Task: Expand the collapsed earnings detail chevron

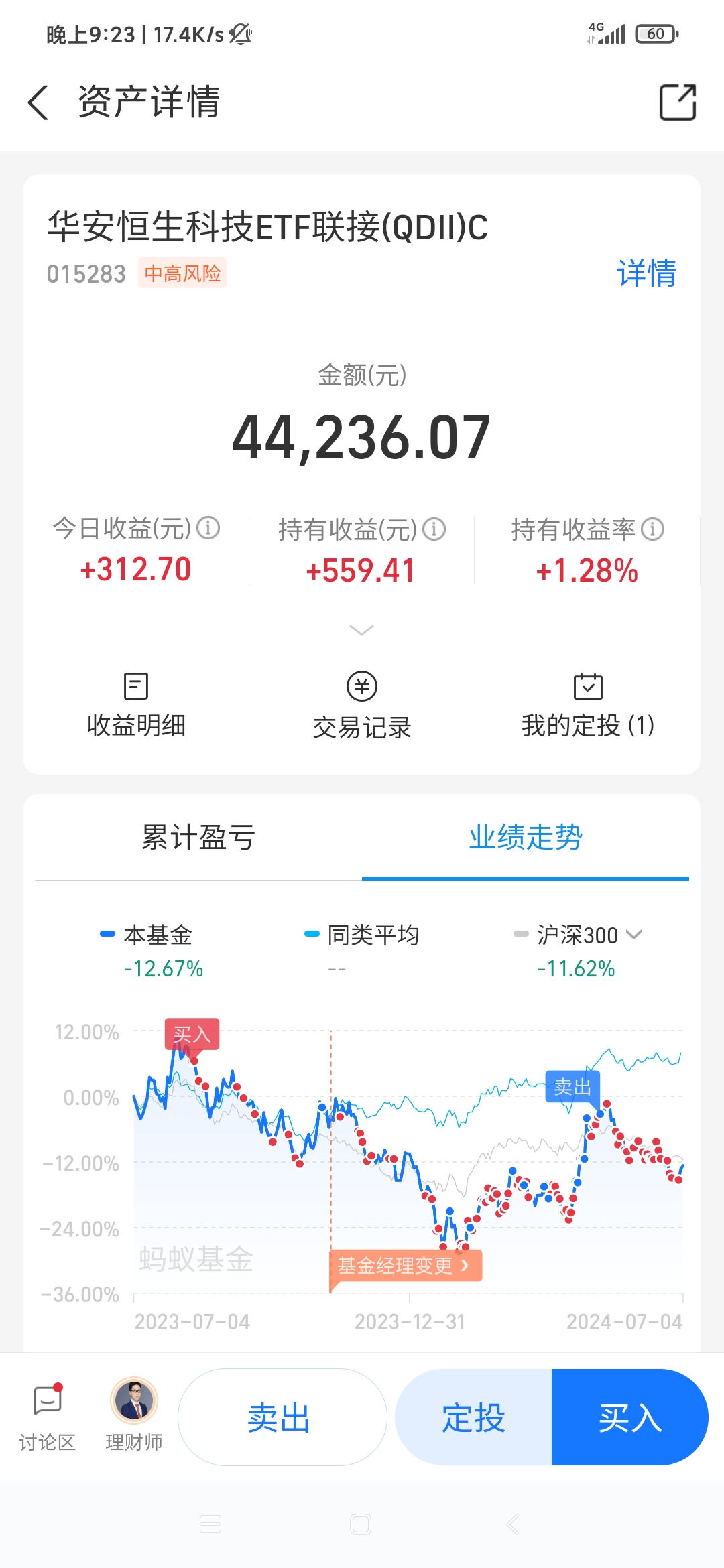Action: (x=361, y=630)
